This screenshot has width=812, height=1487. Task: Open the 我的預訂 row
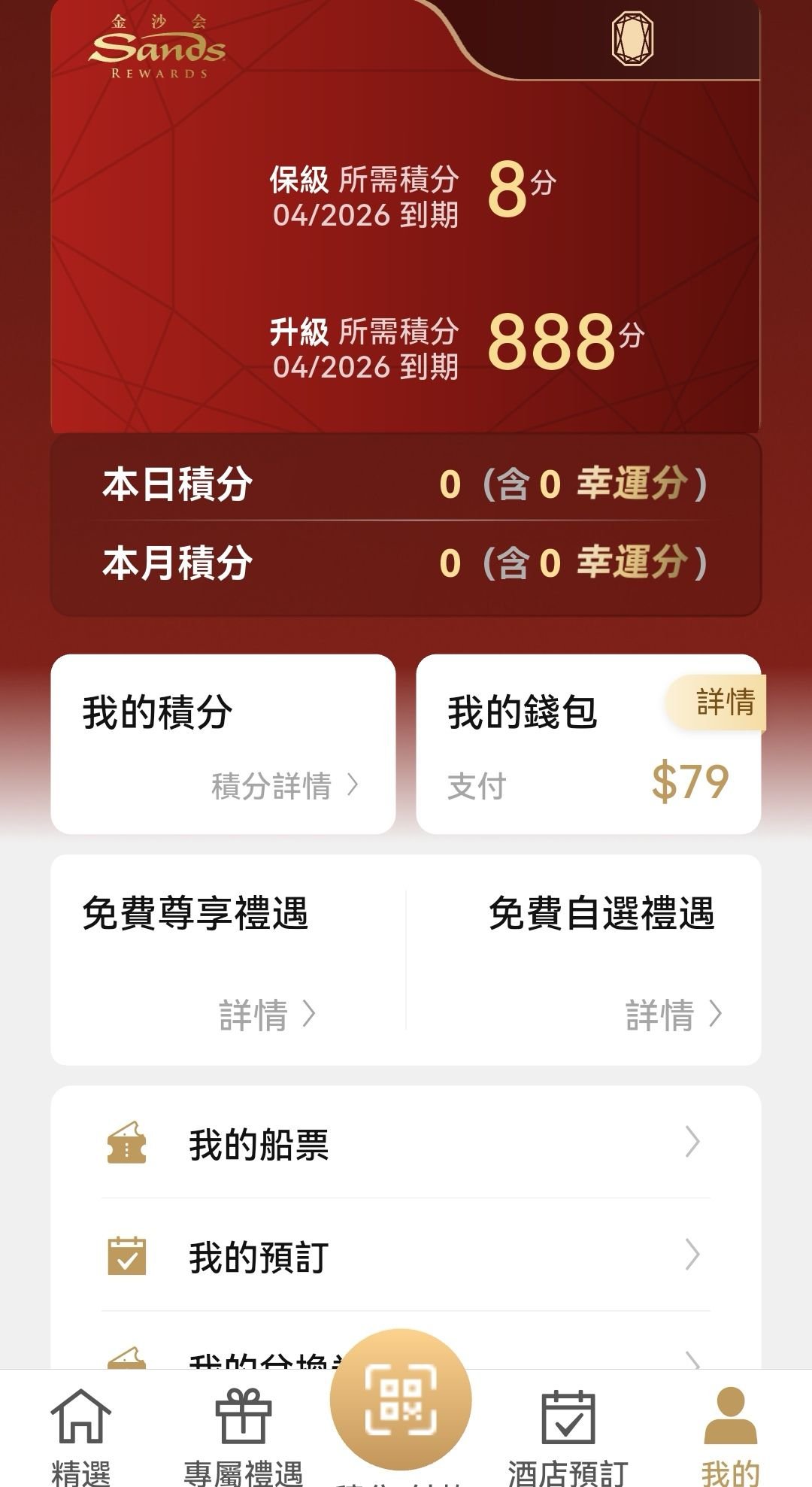click(406, 1255)
